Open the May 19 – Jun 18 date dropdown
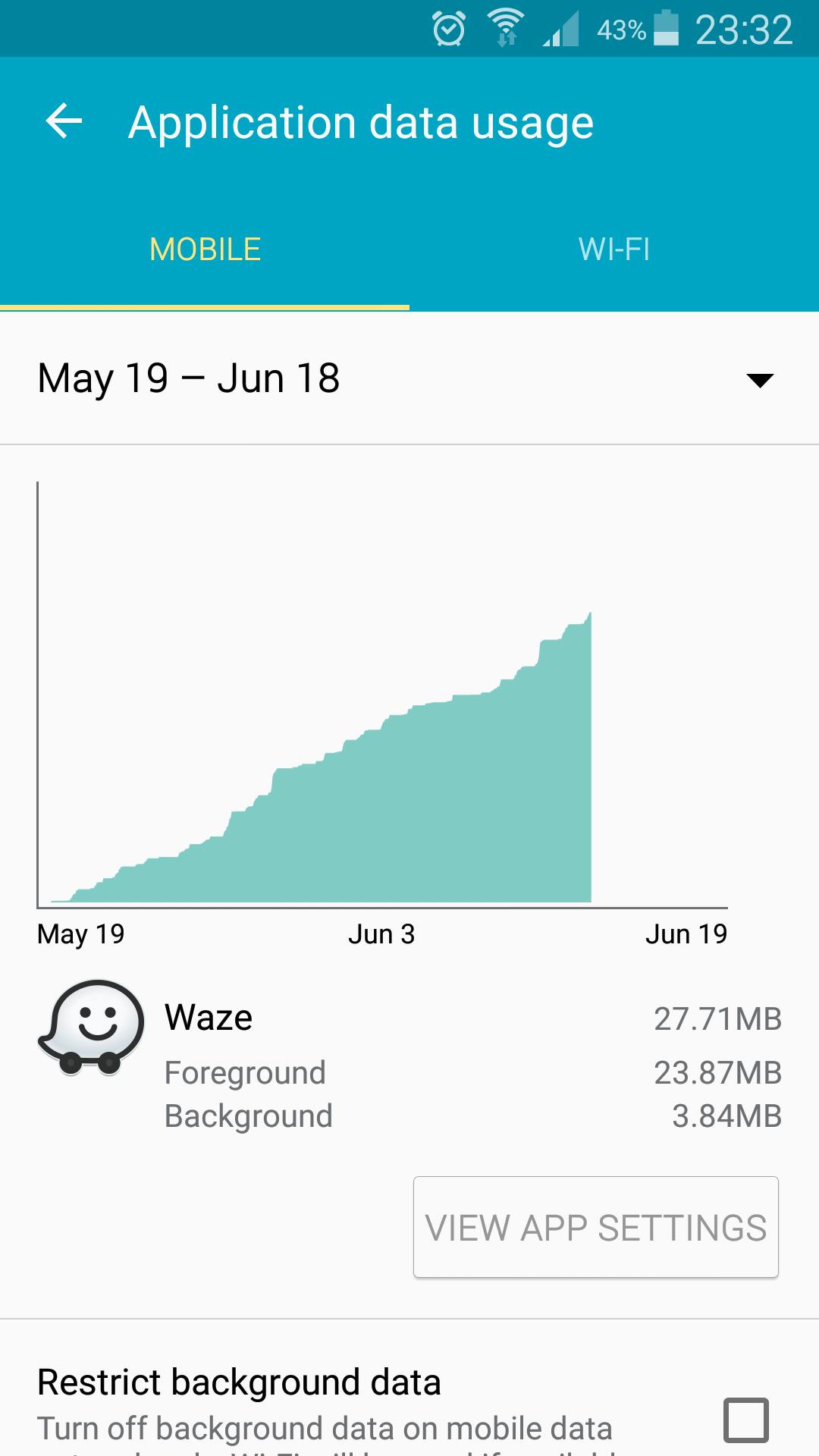 (409, 378)
